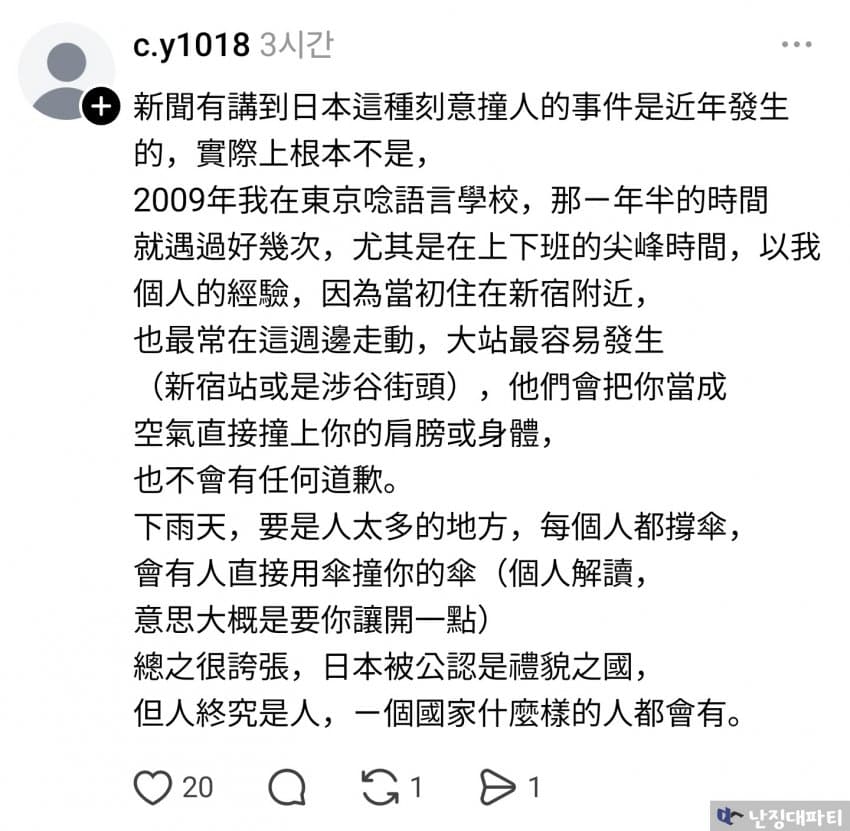Like the post by c.y1018
The image size is (850, 831).
pos(153,787)
